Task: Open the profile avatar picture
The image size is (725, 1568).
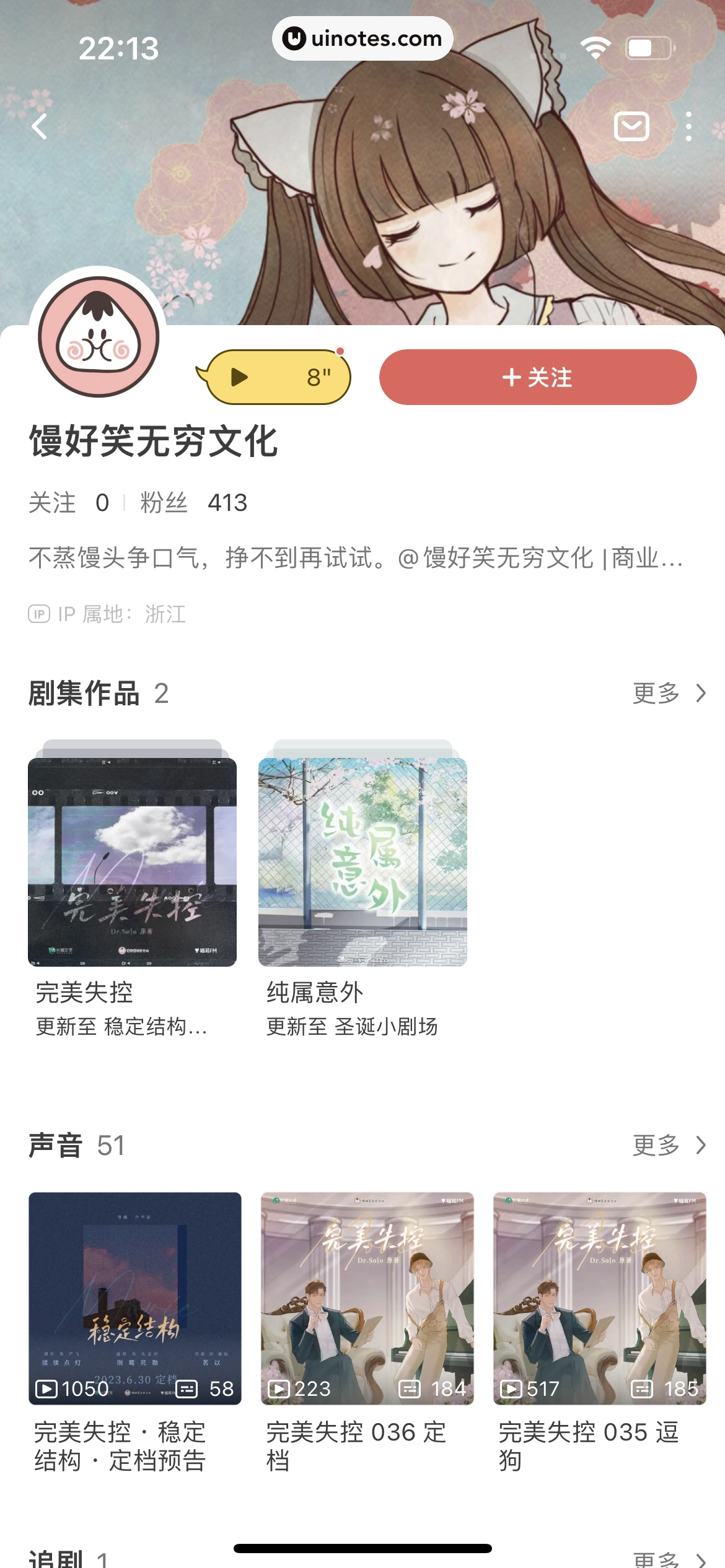Action: point(99,337)
